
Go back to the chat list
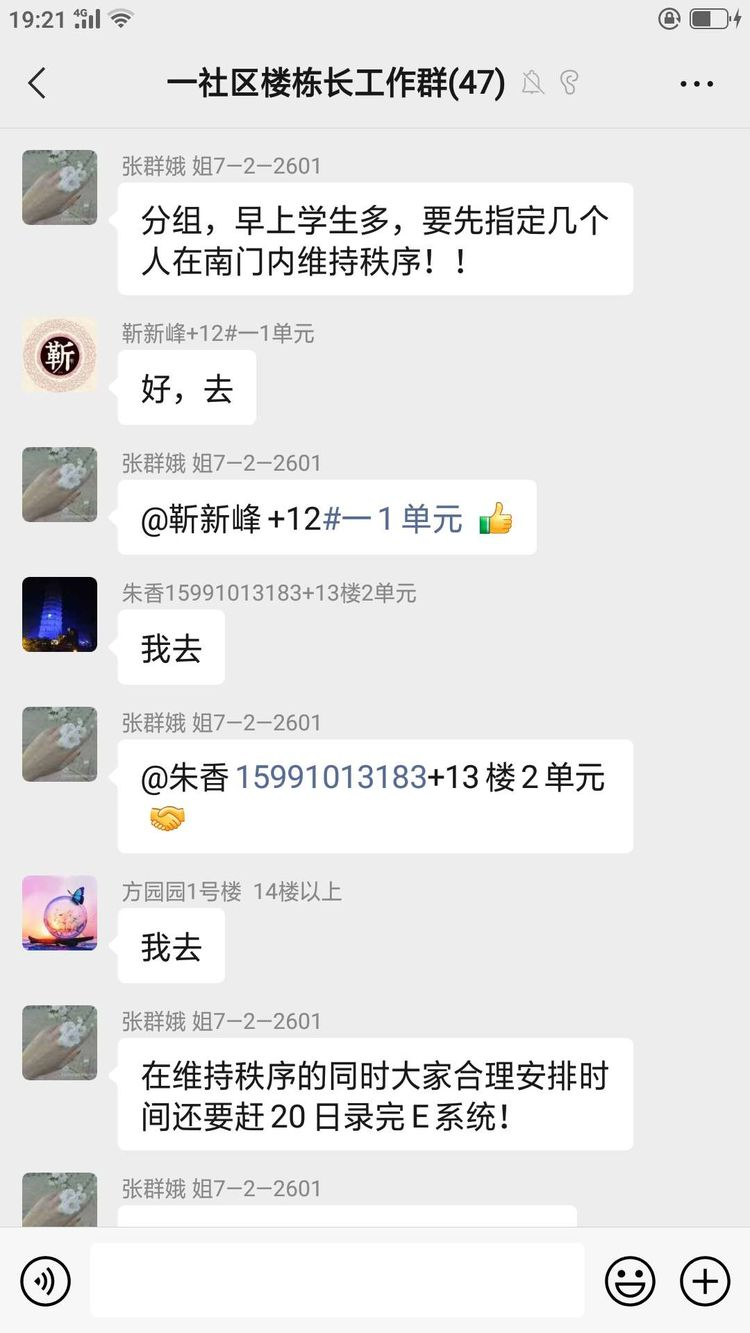click(x=38, y=83)
